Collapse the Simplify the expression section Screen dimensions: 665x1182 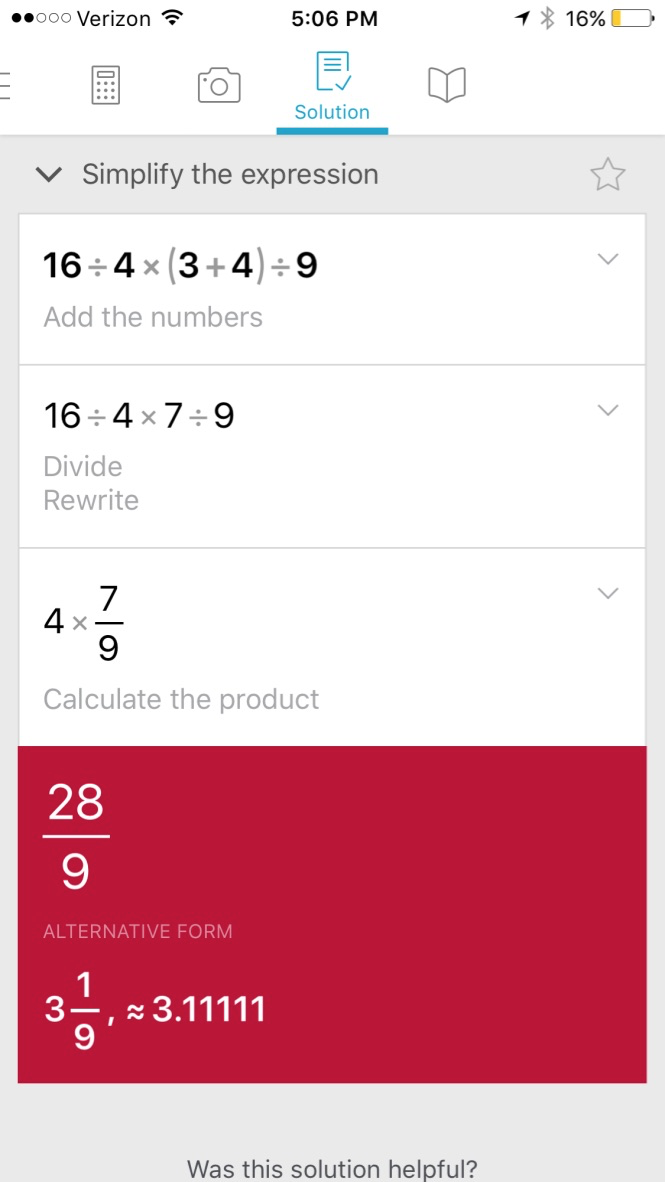click(48, 175)
